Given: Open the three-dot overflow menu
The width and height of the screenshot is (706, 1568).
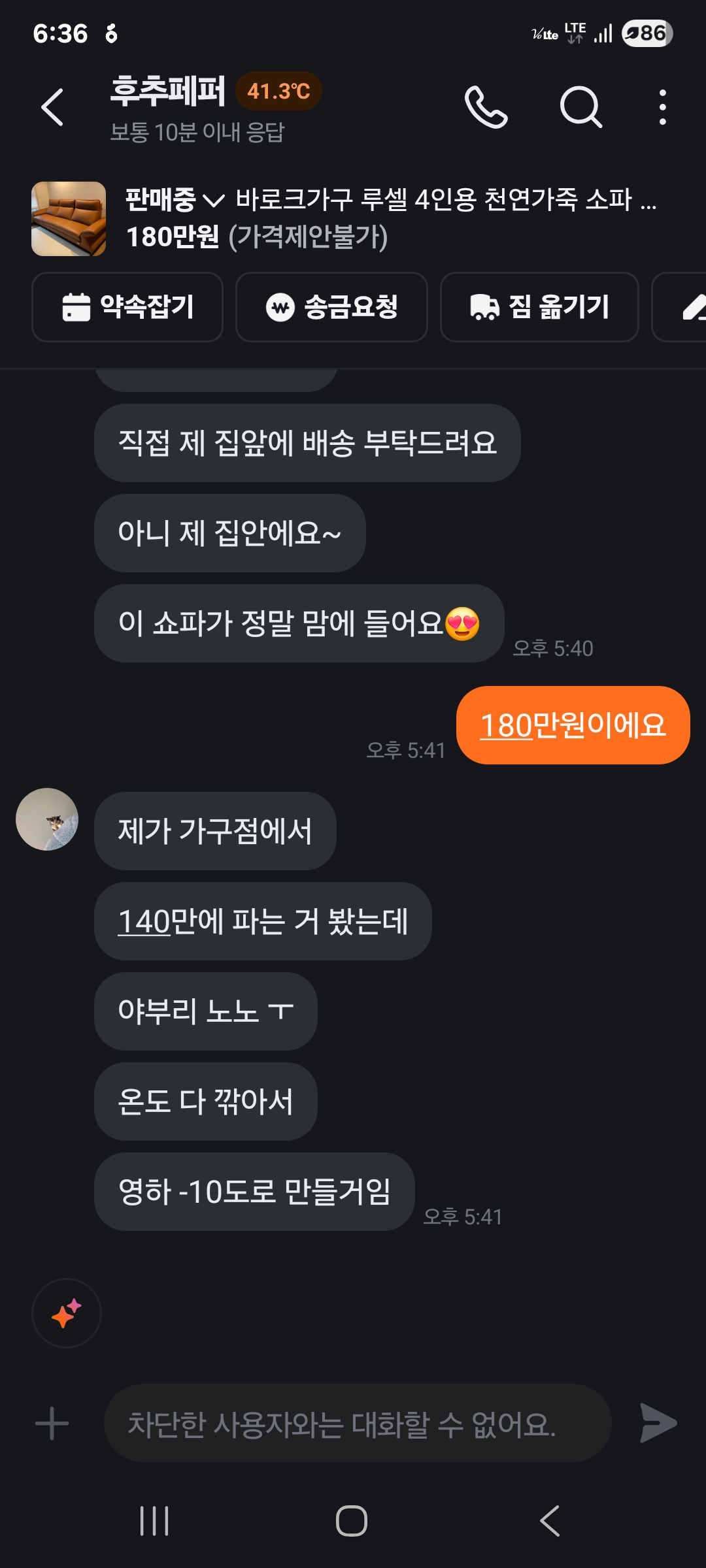Looking at the screenshot, I should 662,107.
